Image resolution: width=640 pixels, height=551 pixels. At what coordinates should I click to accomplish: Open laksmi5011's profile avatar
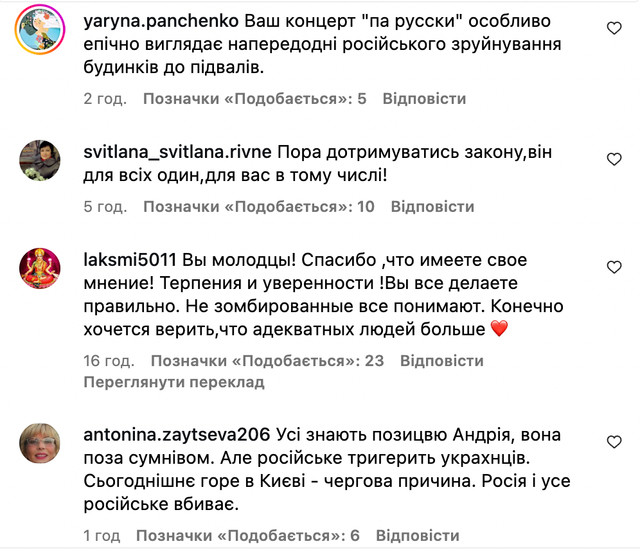tap(42, 267)
